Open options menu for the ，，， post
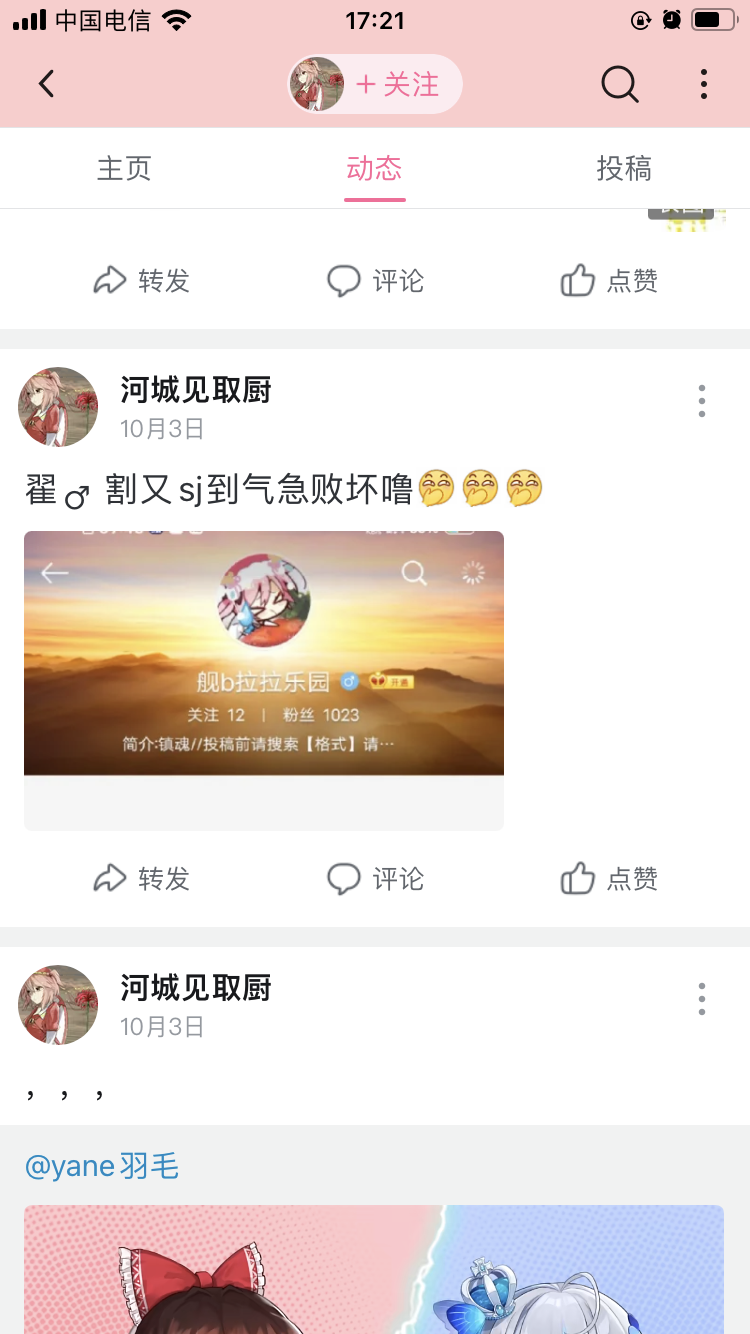 [702, 999]
